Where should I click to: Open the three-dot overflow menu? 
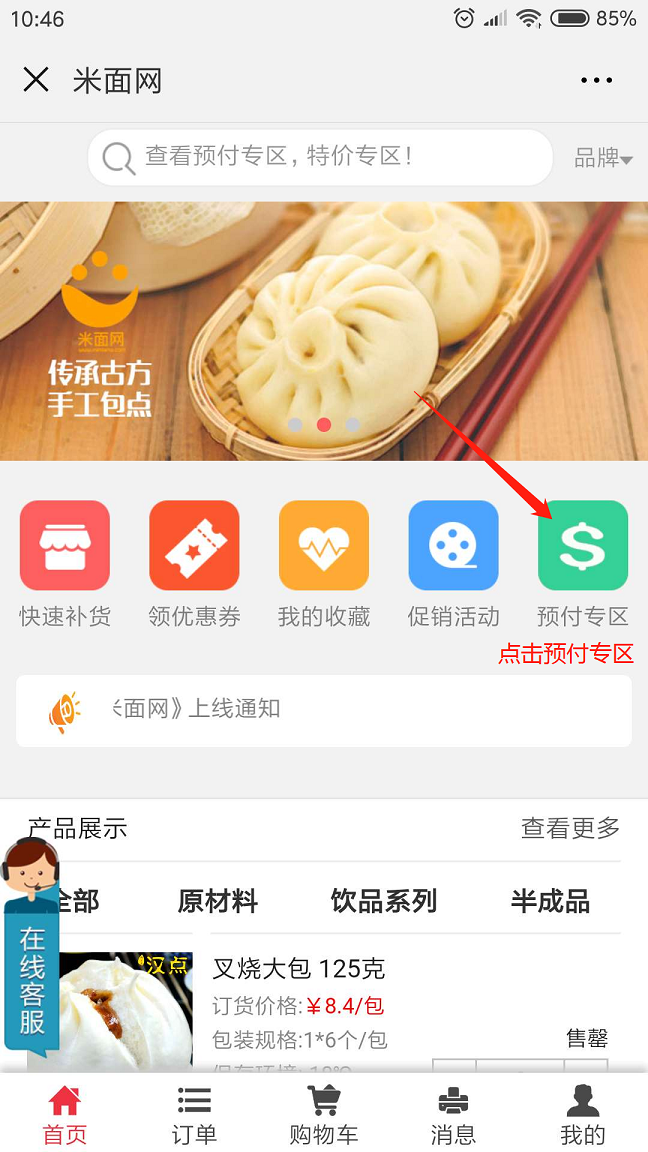point(596,80)
